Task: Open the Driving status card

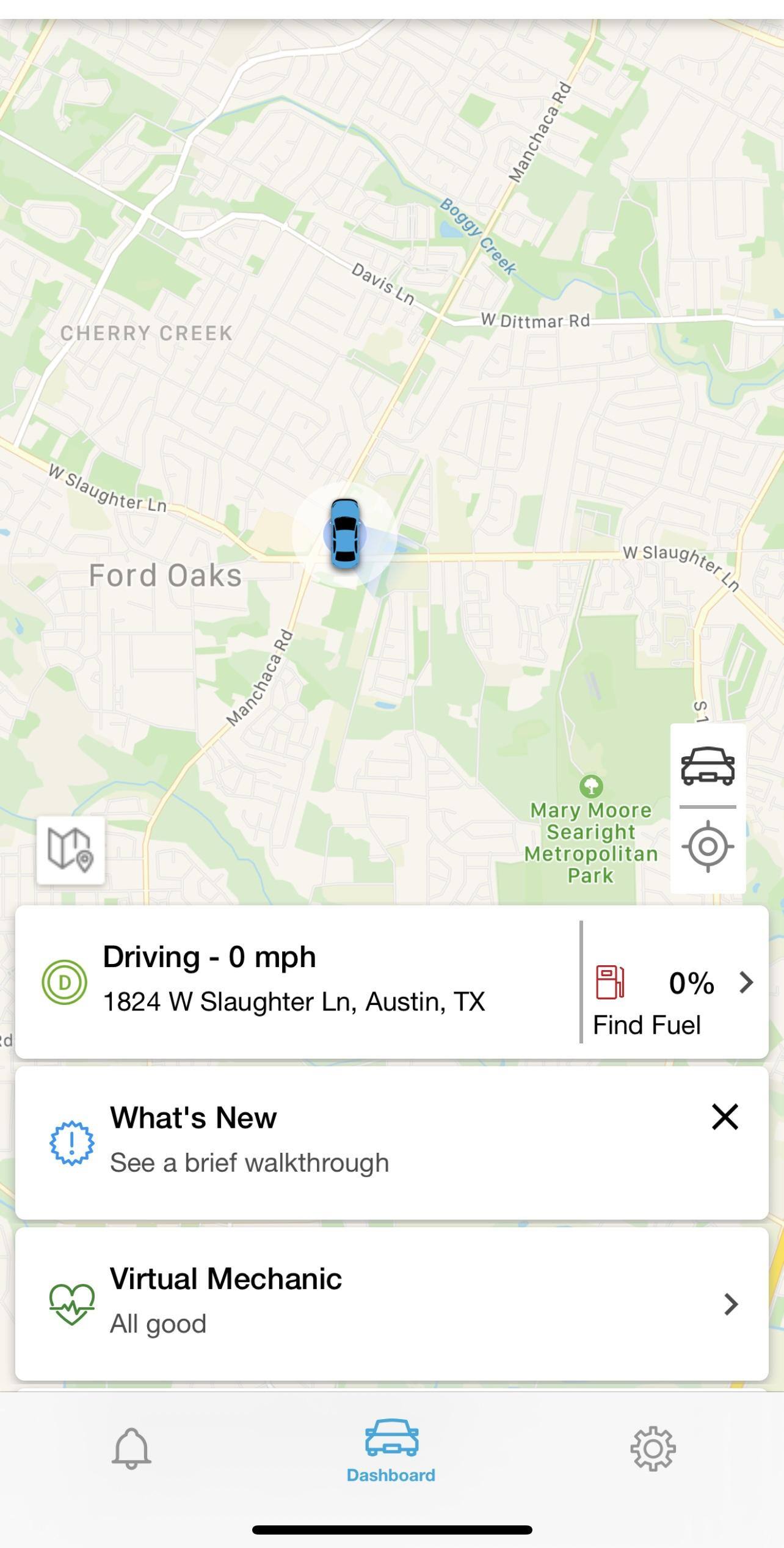Action: tap(293, 981)
